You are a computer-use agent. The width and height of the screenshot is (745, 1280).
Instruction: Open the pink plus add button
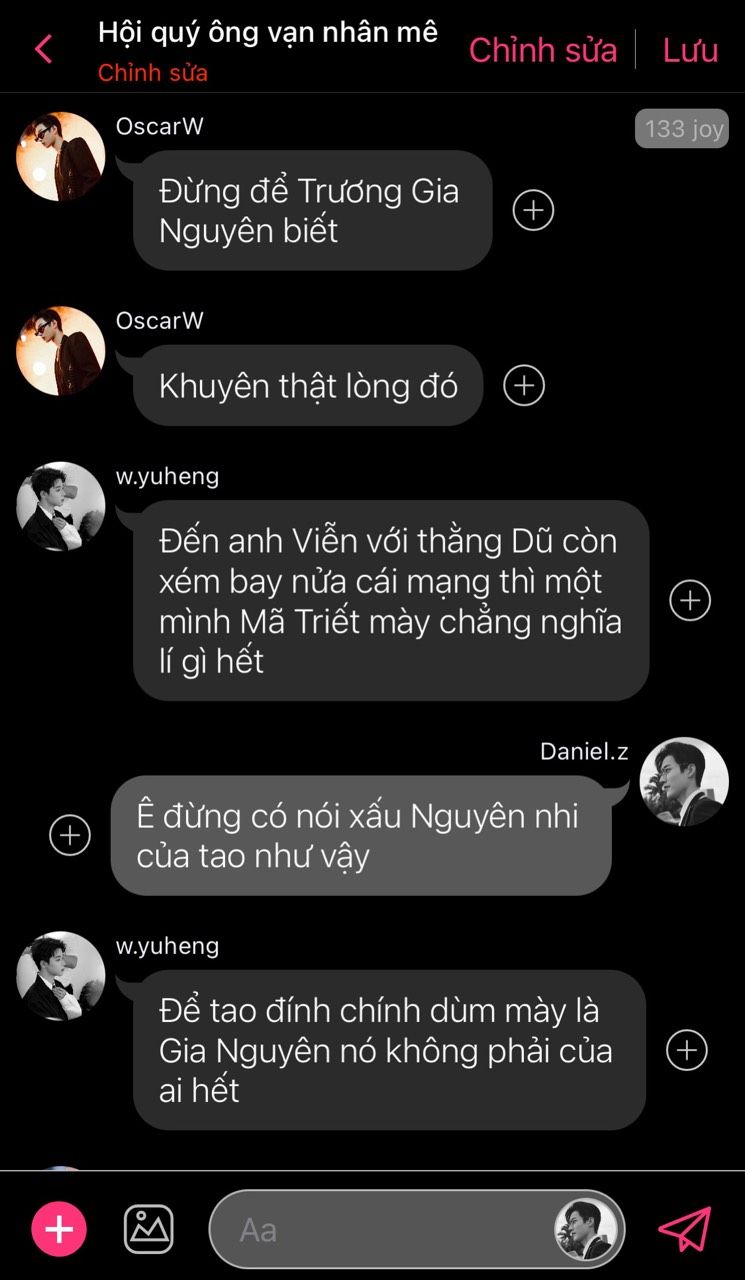[x=60, y=1229]
